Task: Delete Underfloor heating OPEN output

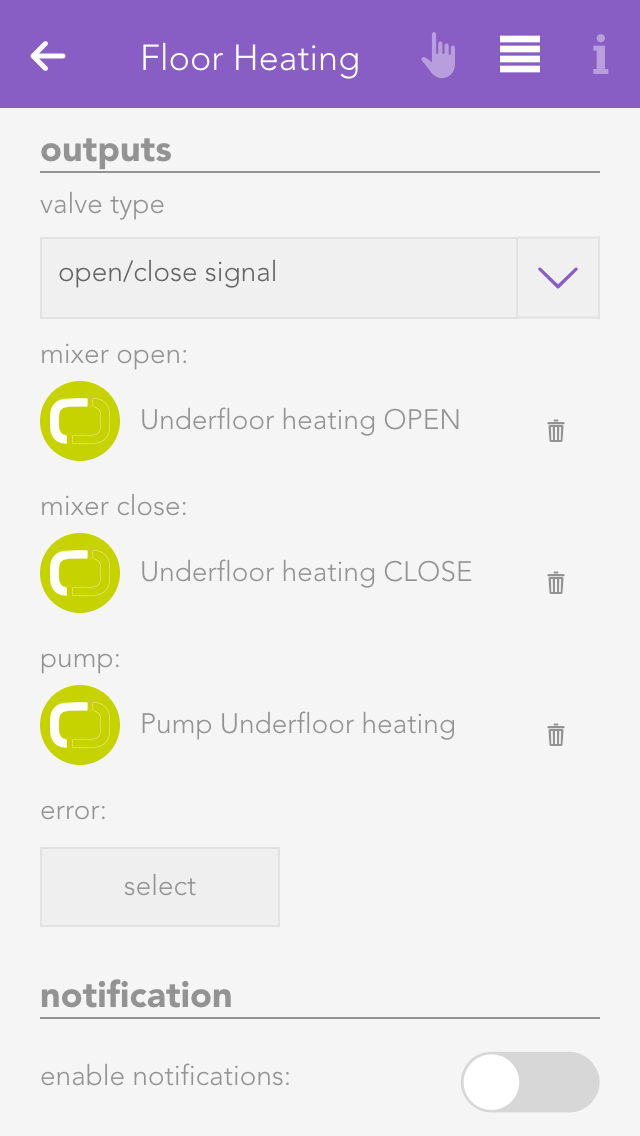Action: (556, 431)
